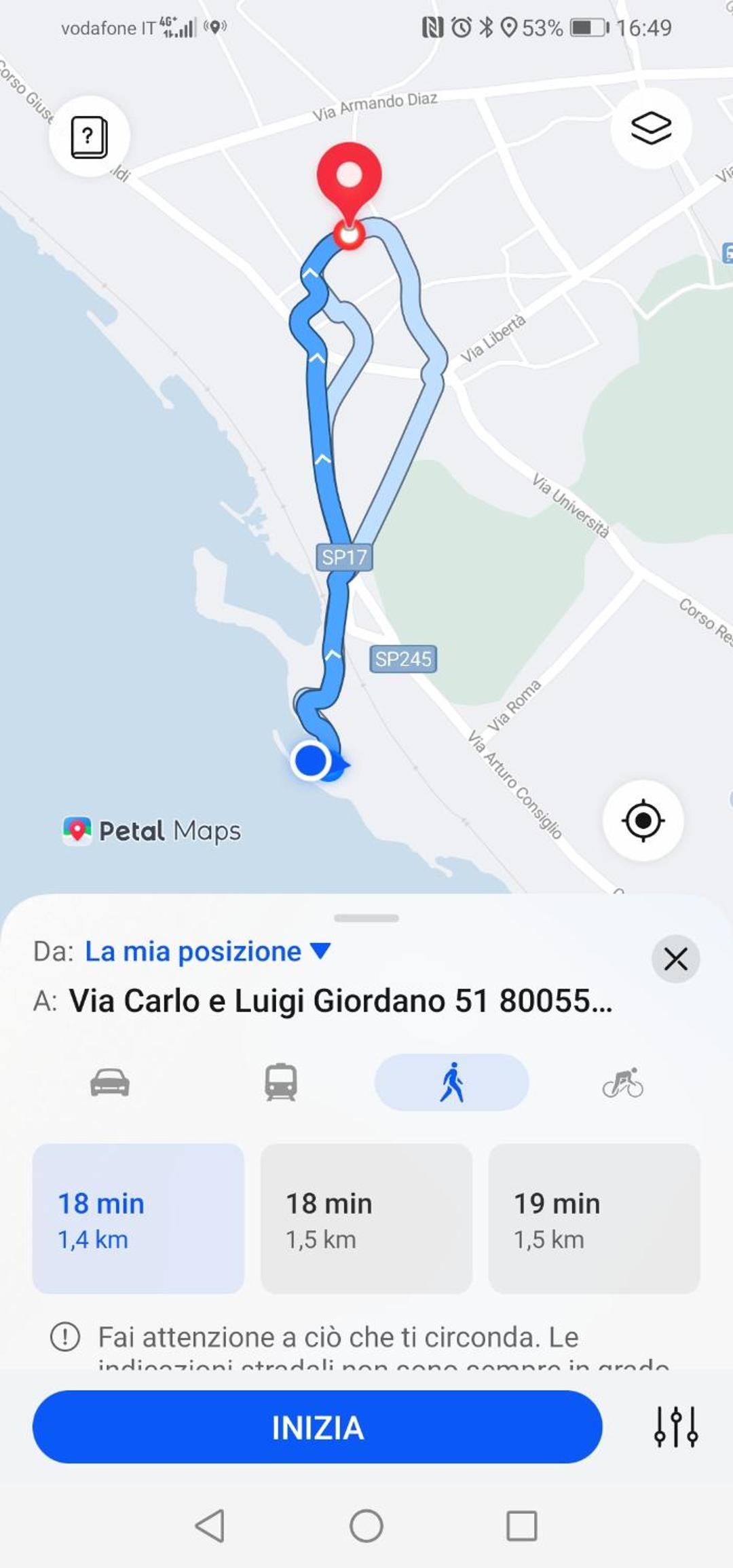Switch to car directions
The width and height of the screenshot is (733, 1568).
point(110,1082)
